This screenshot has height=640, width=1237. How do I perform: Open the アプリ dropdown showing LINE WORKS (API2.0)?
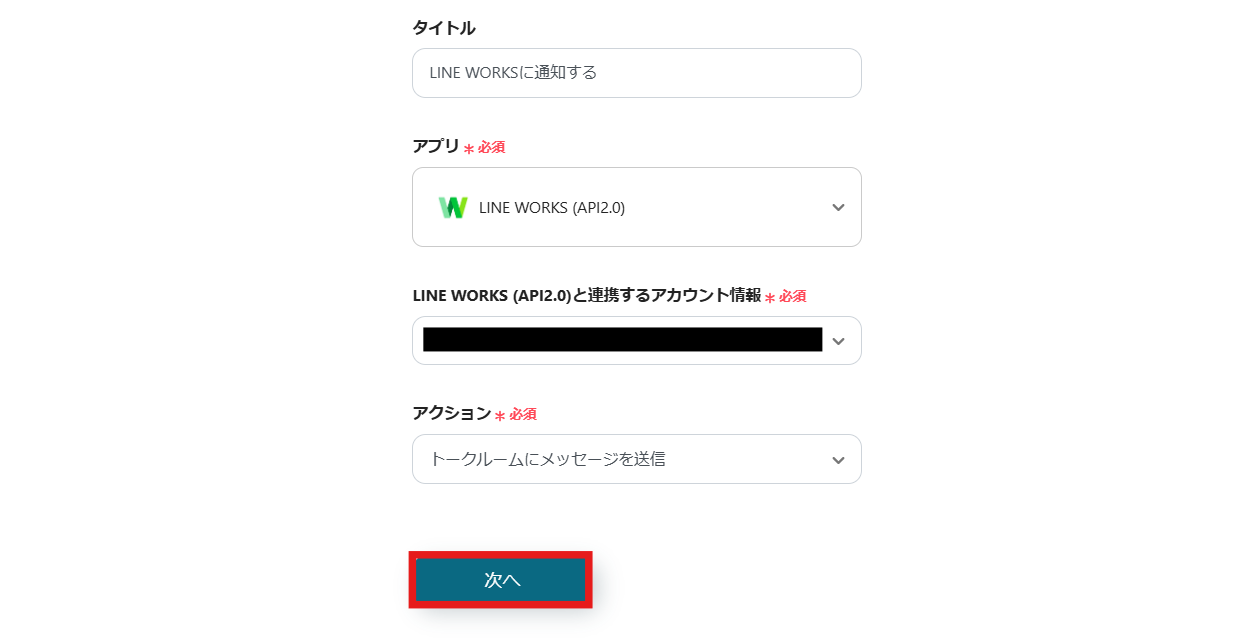tap(636, 207)
